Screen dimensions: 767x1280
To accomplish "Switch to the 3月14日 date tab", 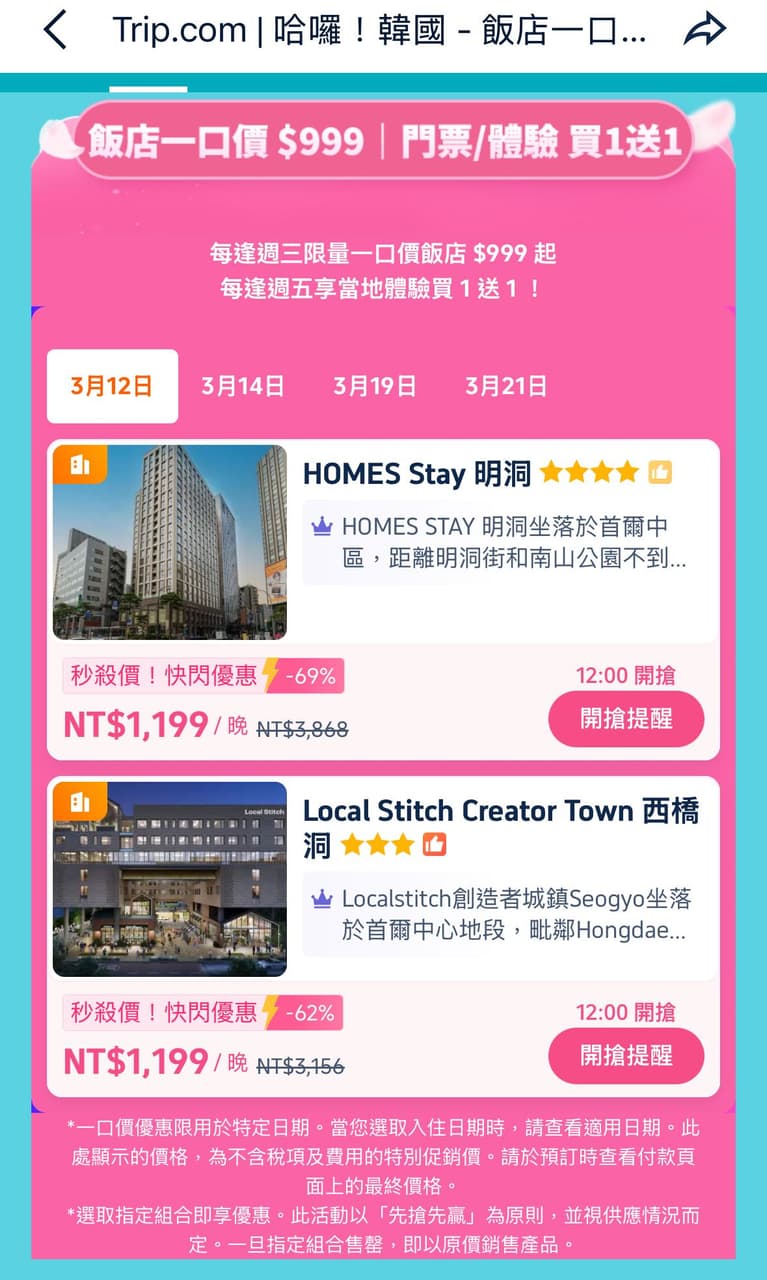I will [243, 386].
